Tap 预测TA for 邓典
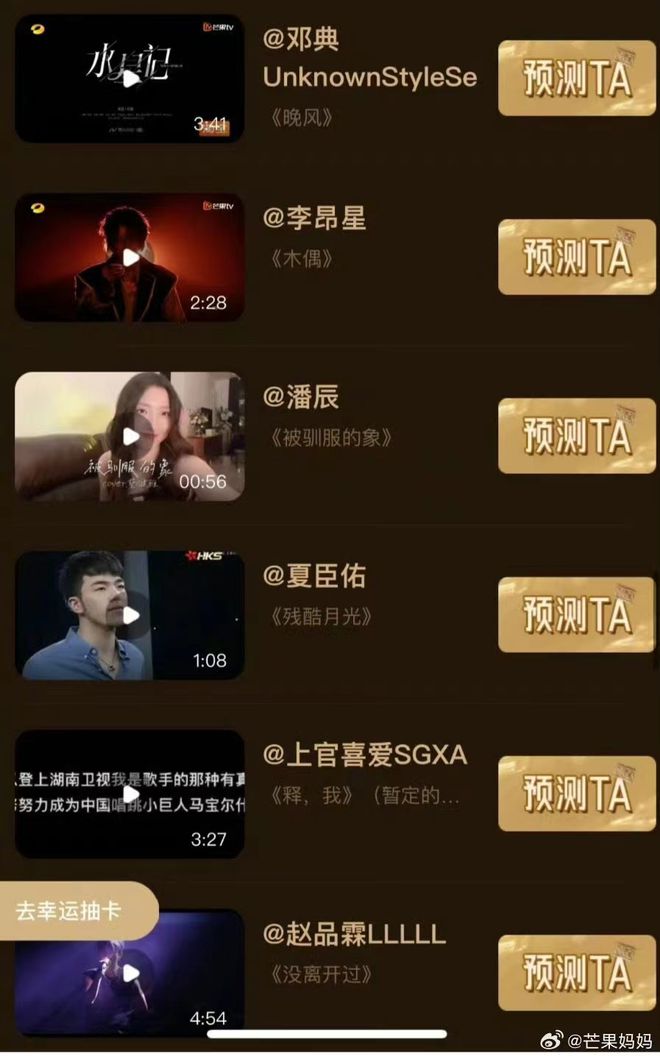 point(577,78)
